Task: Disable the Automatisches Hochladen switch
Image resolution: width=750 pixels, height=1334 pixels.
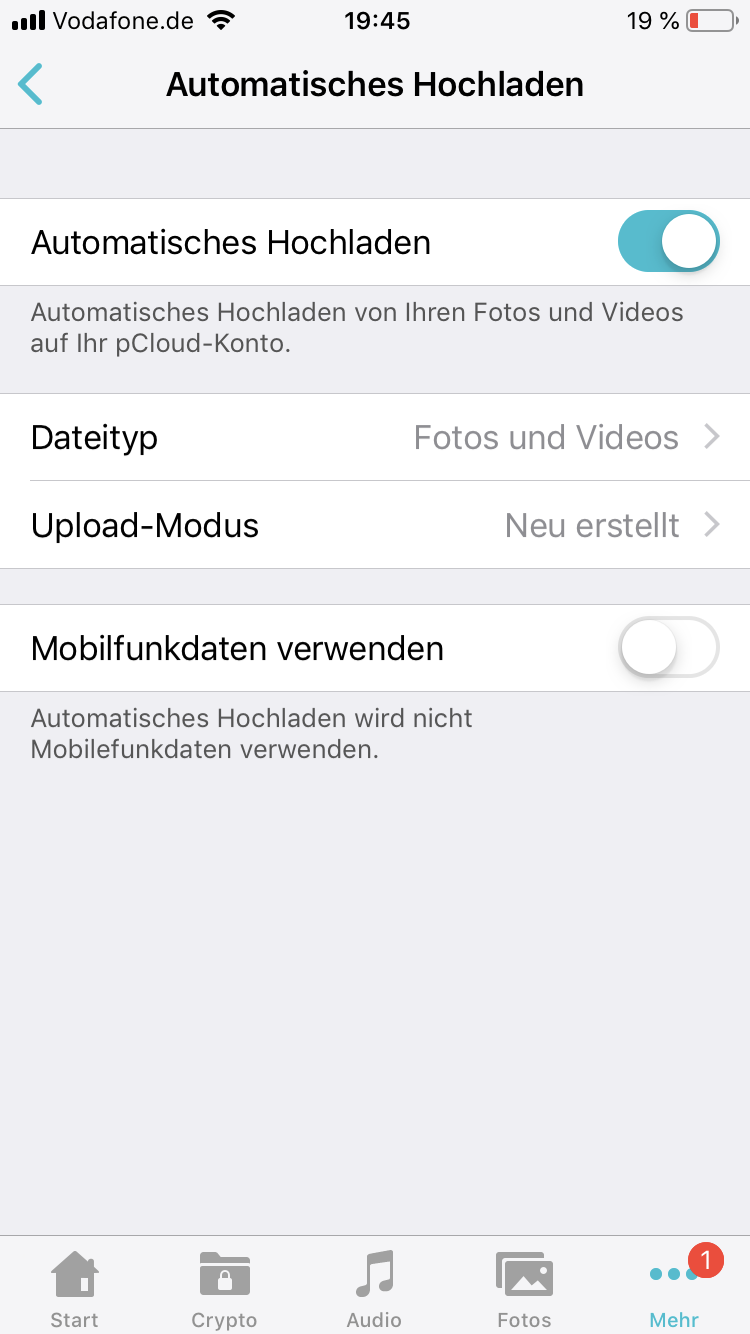Action: click(668, 242)
